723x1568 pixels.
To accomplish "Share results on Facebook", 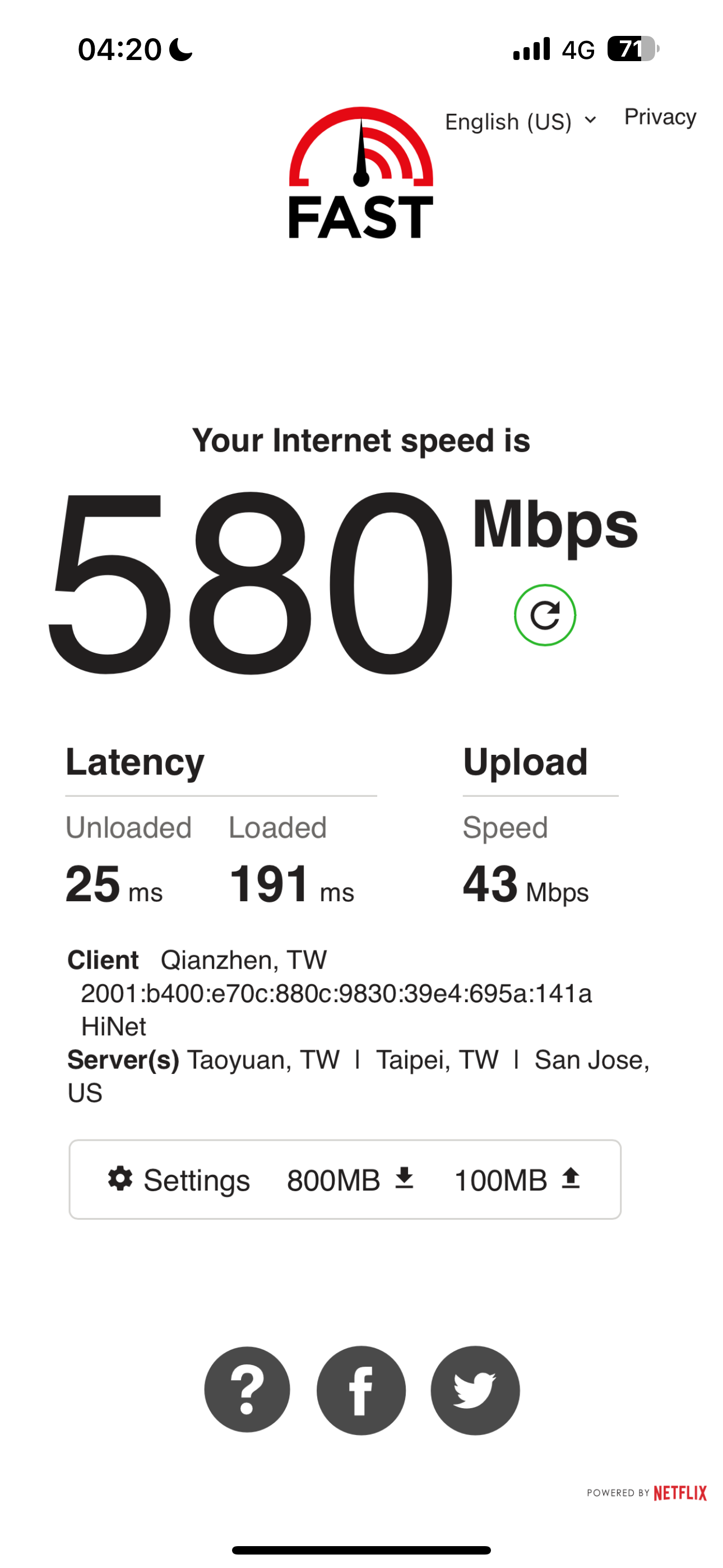I will 361,1390.
